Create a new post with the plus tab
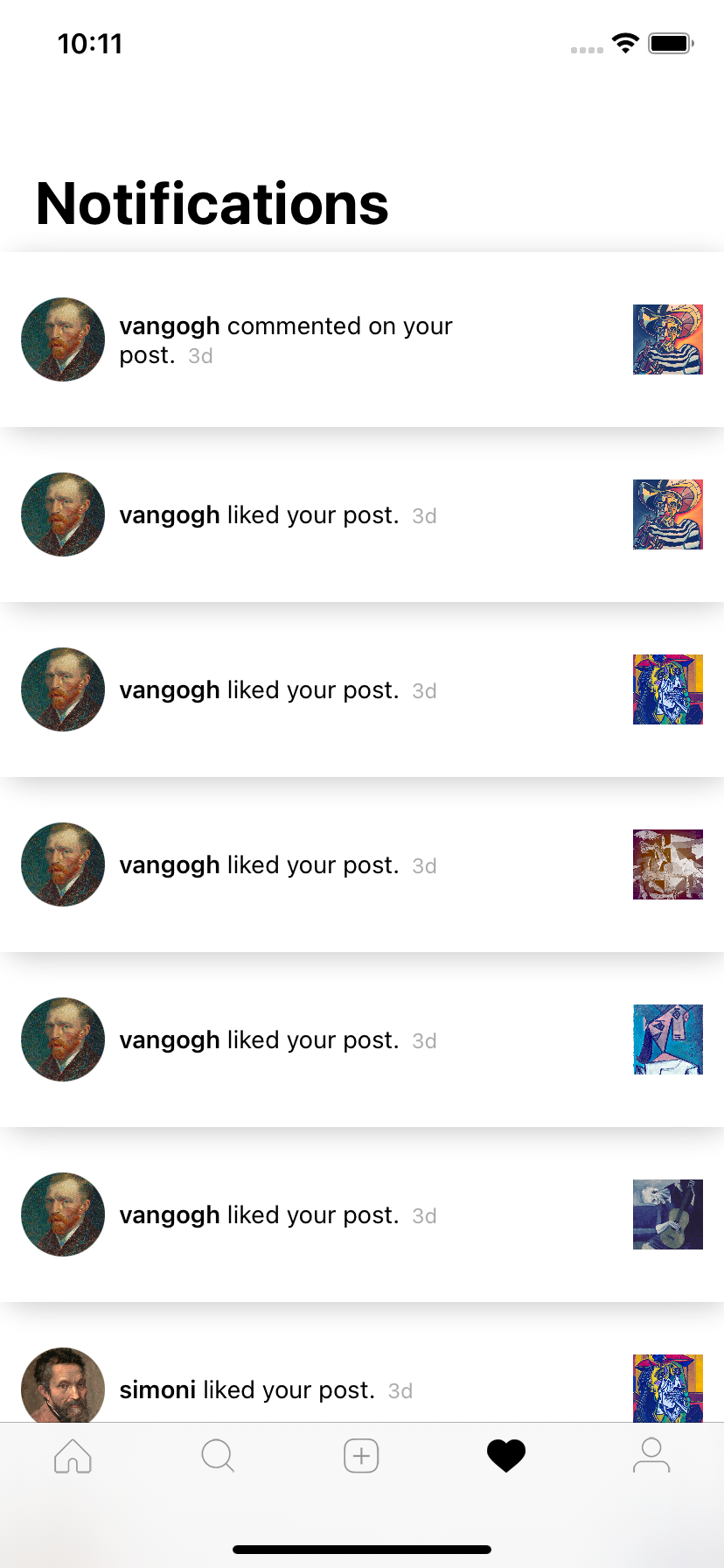The image size is (724, 1568). [361, 1456]
